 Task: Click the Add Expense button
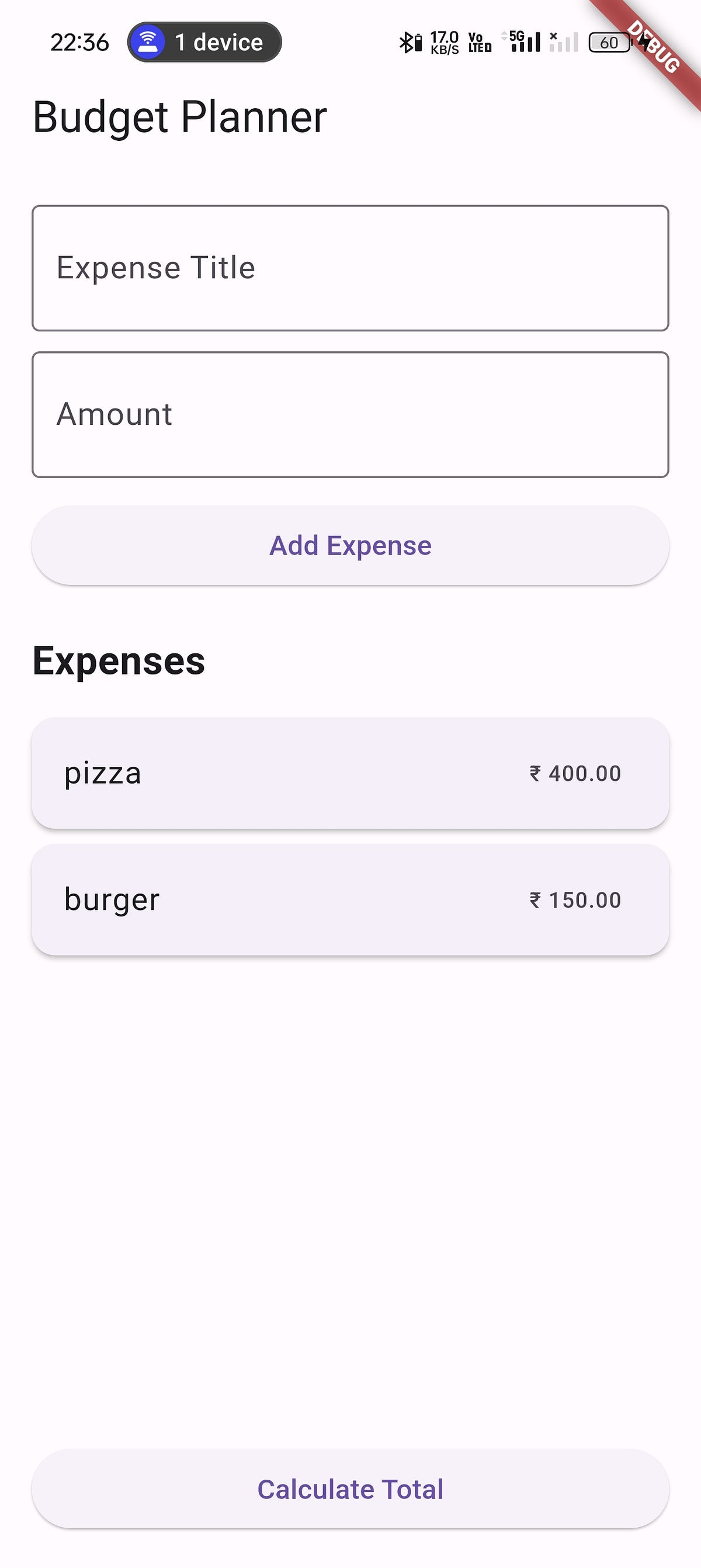tap(350, 545)
